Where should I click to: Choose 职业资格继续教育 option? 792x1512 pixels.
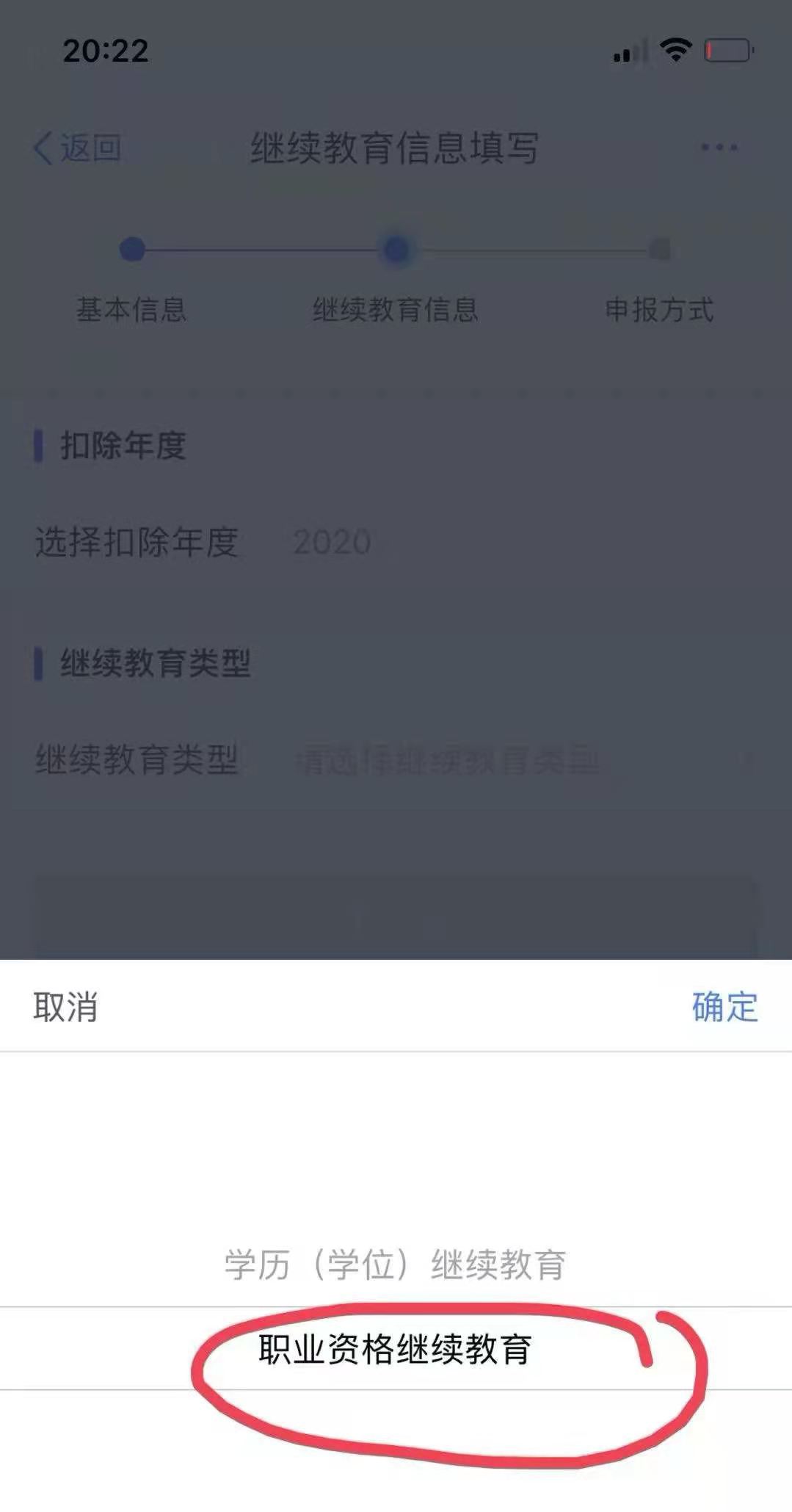click(396, 1348)
